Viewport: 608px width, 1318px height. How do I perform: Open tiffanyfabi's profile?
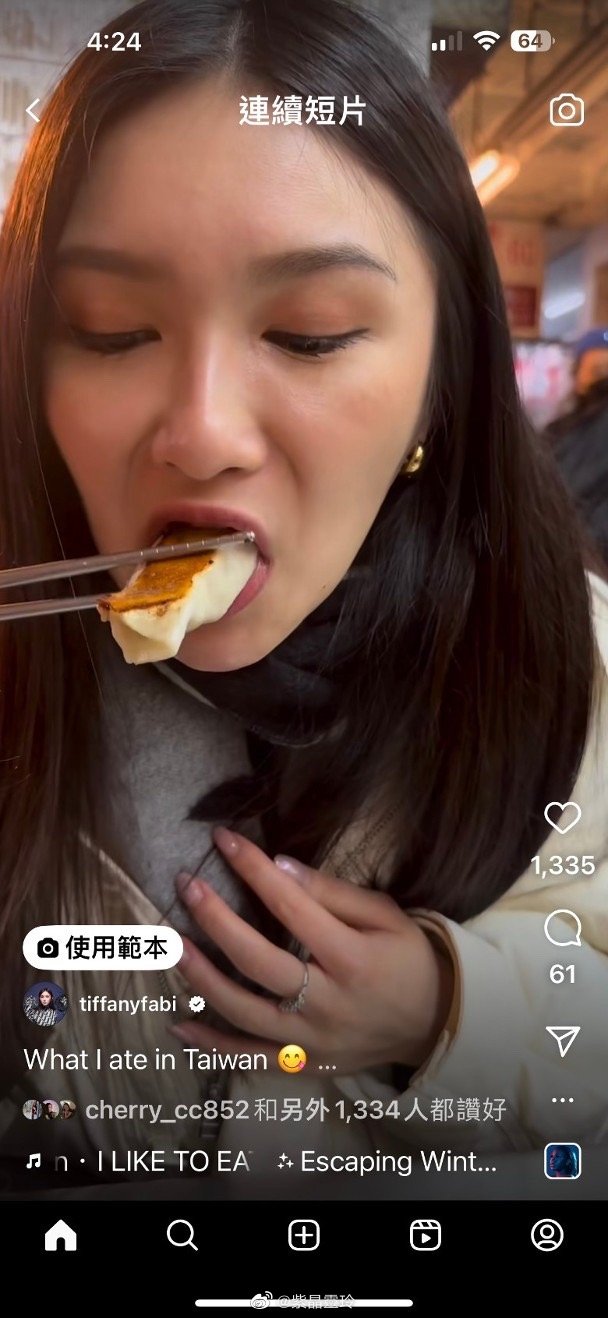point(127,1005)
